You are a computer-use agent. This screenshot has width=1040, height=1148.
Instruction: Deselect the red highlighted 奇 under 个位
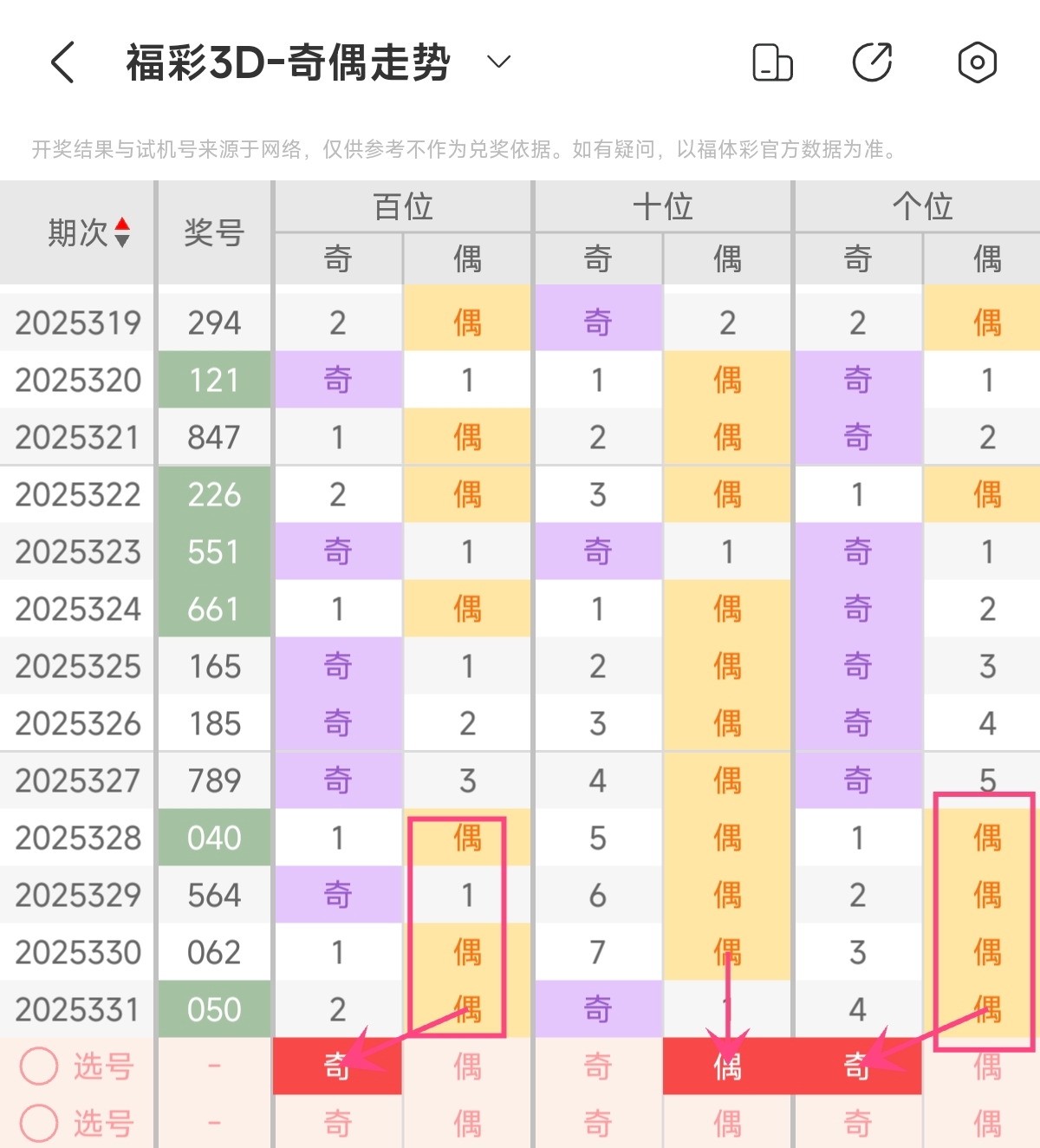click(x=857, y=1066)
